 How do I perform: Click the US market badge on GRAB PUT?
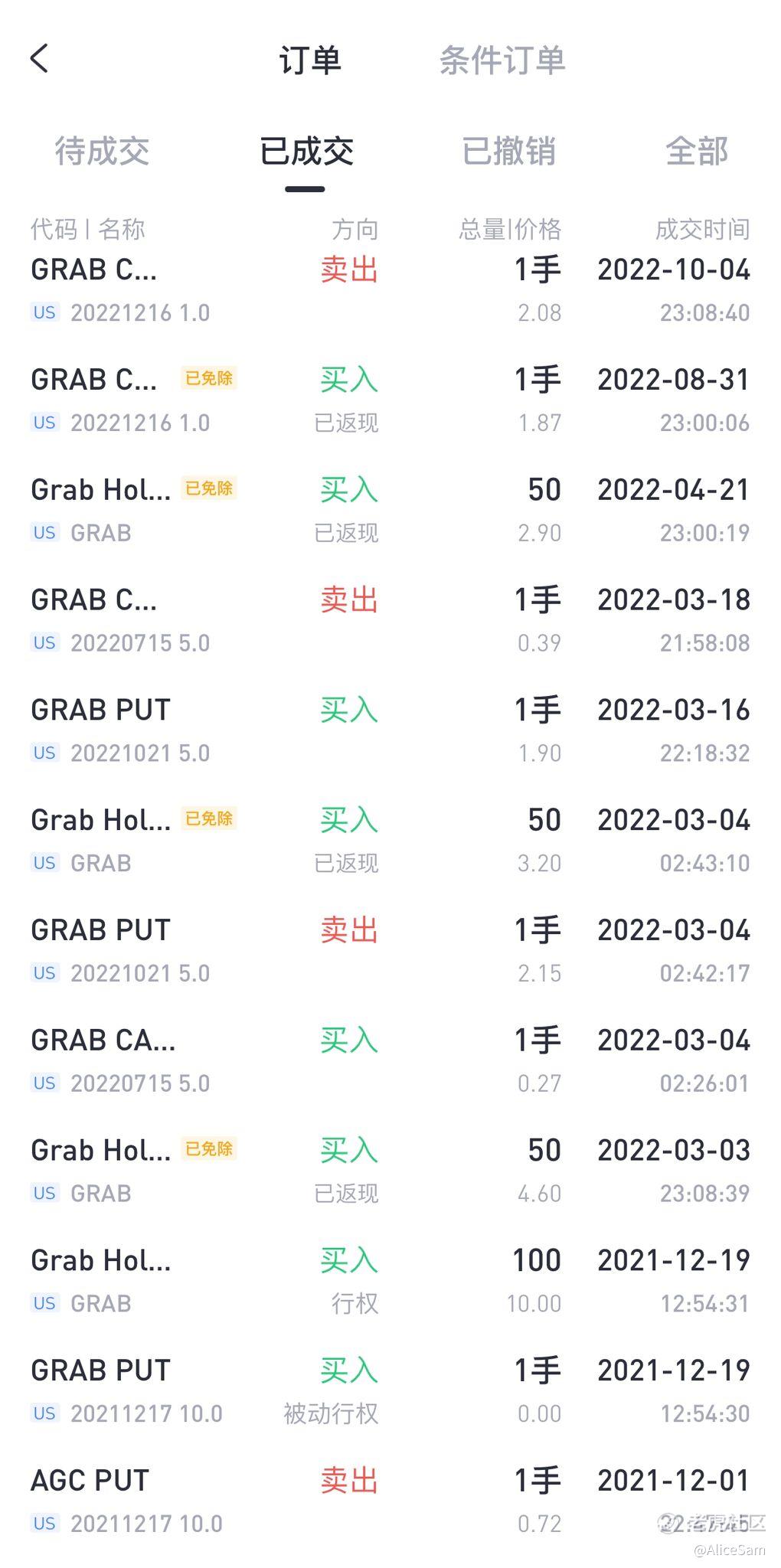pos(44,753)
